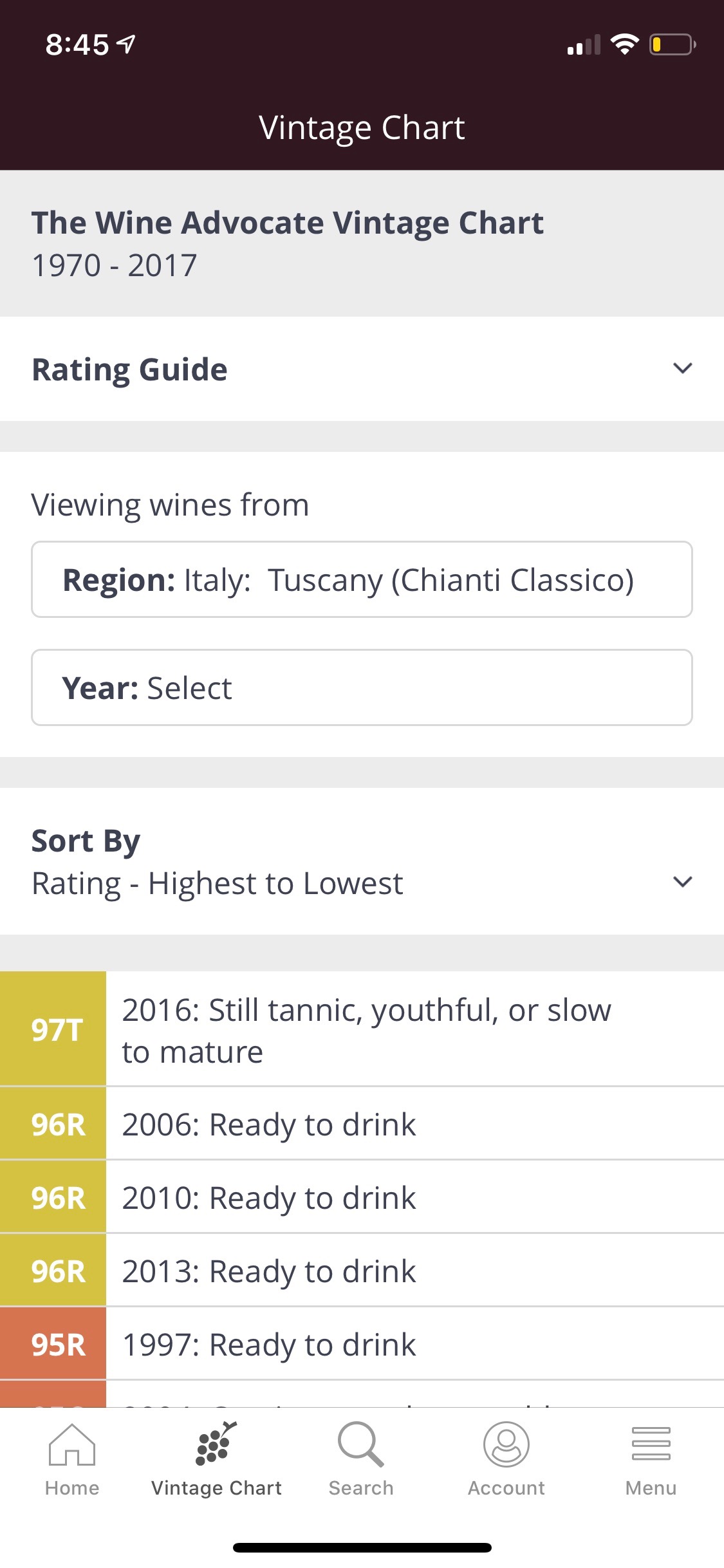Open the 2010 vintage row
Viewport: 724px width, 1568px height.
pyautogui.click(x=362, y=1197)
